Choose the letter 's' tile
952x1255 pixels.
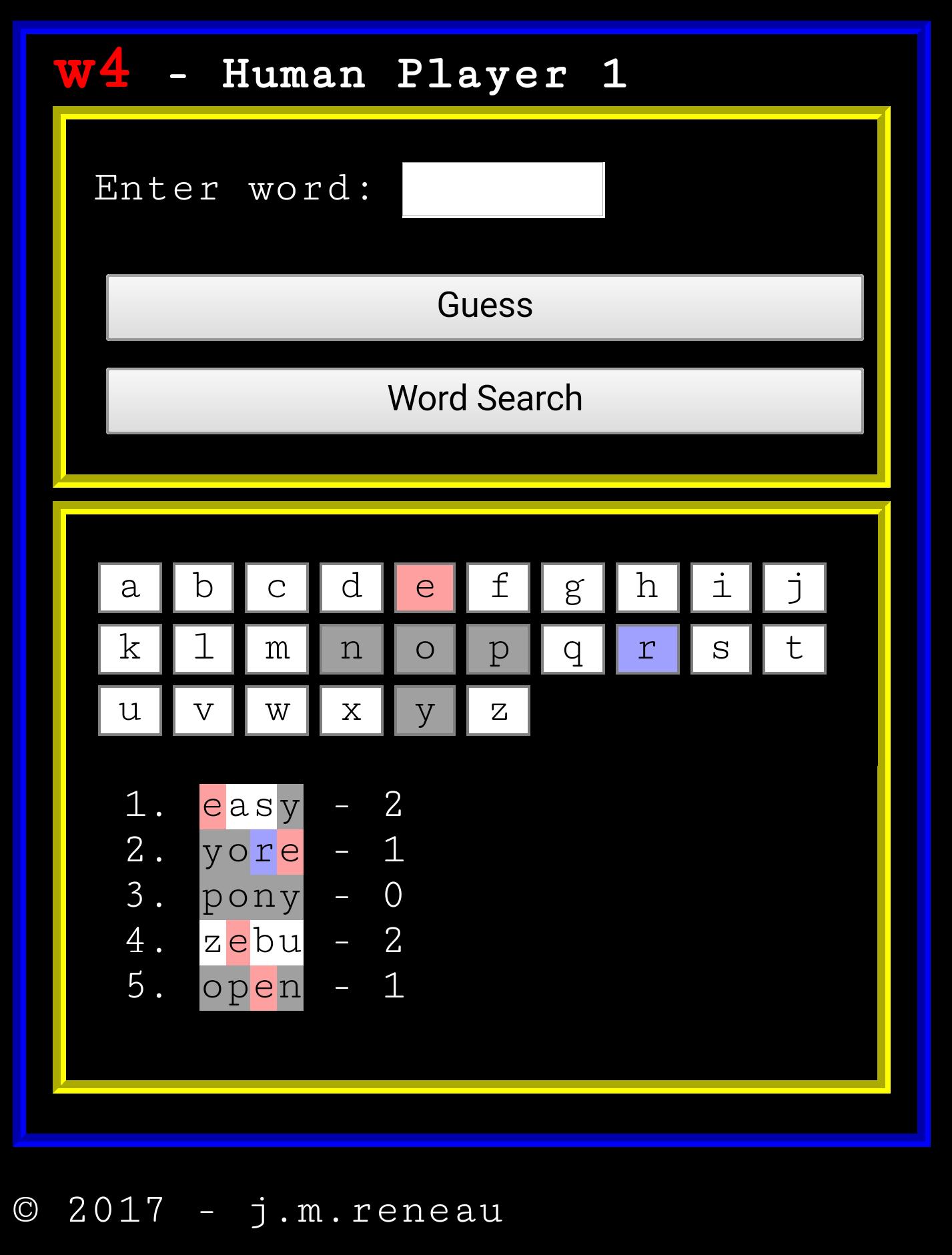tap(721, 649)
